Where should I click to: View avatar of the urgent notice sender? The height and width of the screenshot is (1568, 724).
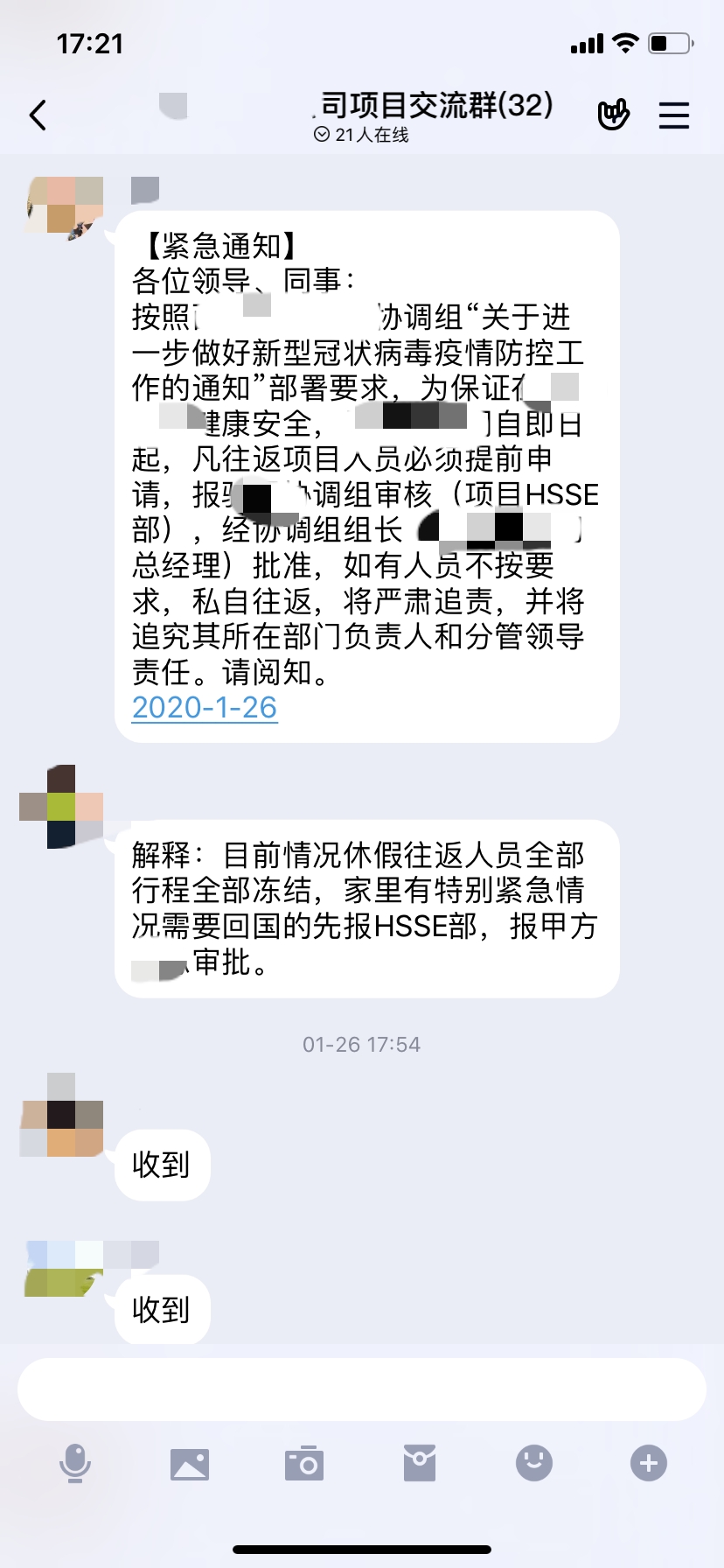(x=63, y=207)
